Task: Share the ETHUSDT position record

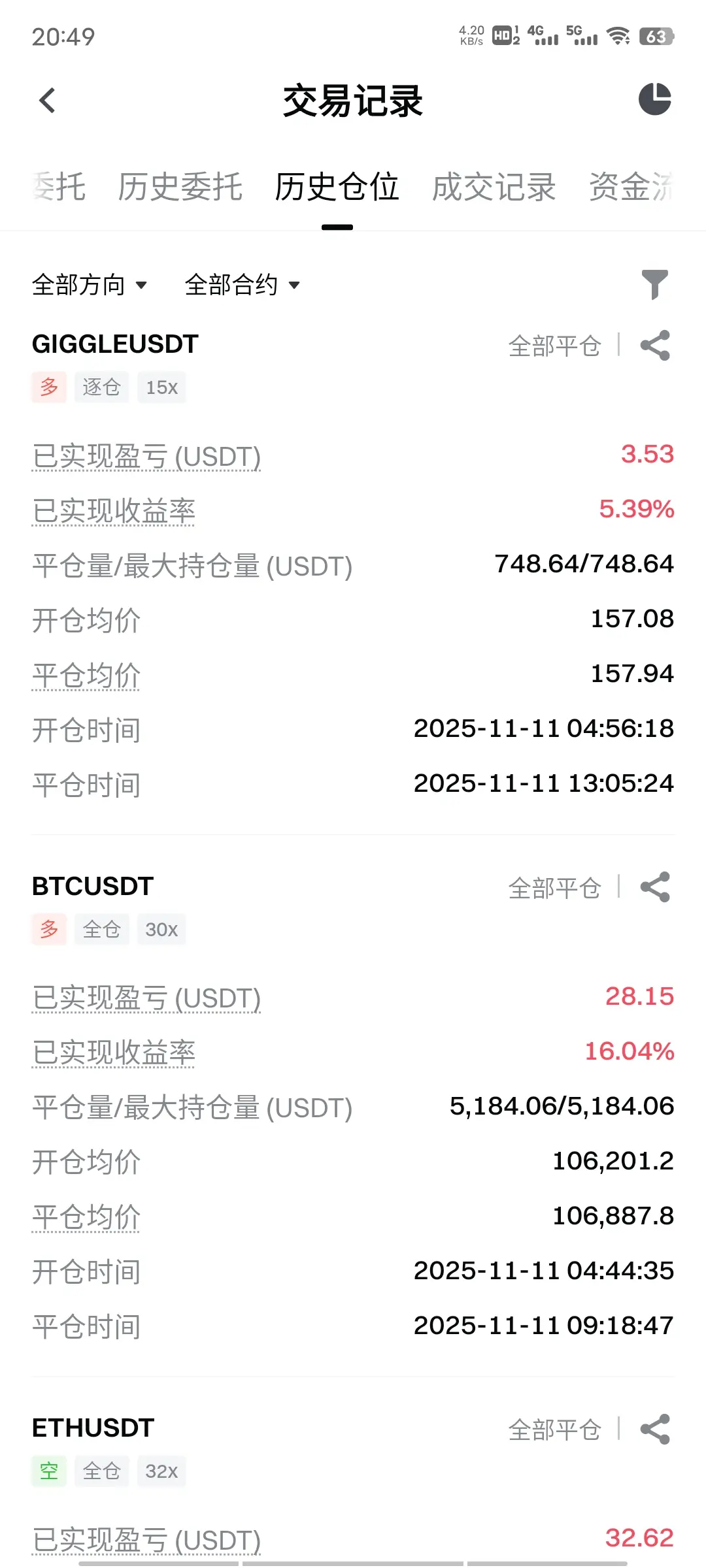Action: pyautogui.click(x=655, y=1429)
